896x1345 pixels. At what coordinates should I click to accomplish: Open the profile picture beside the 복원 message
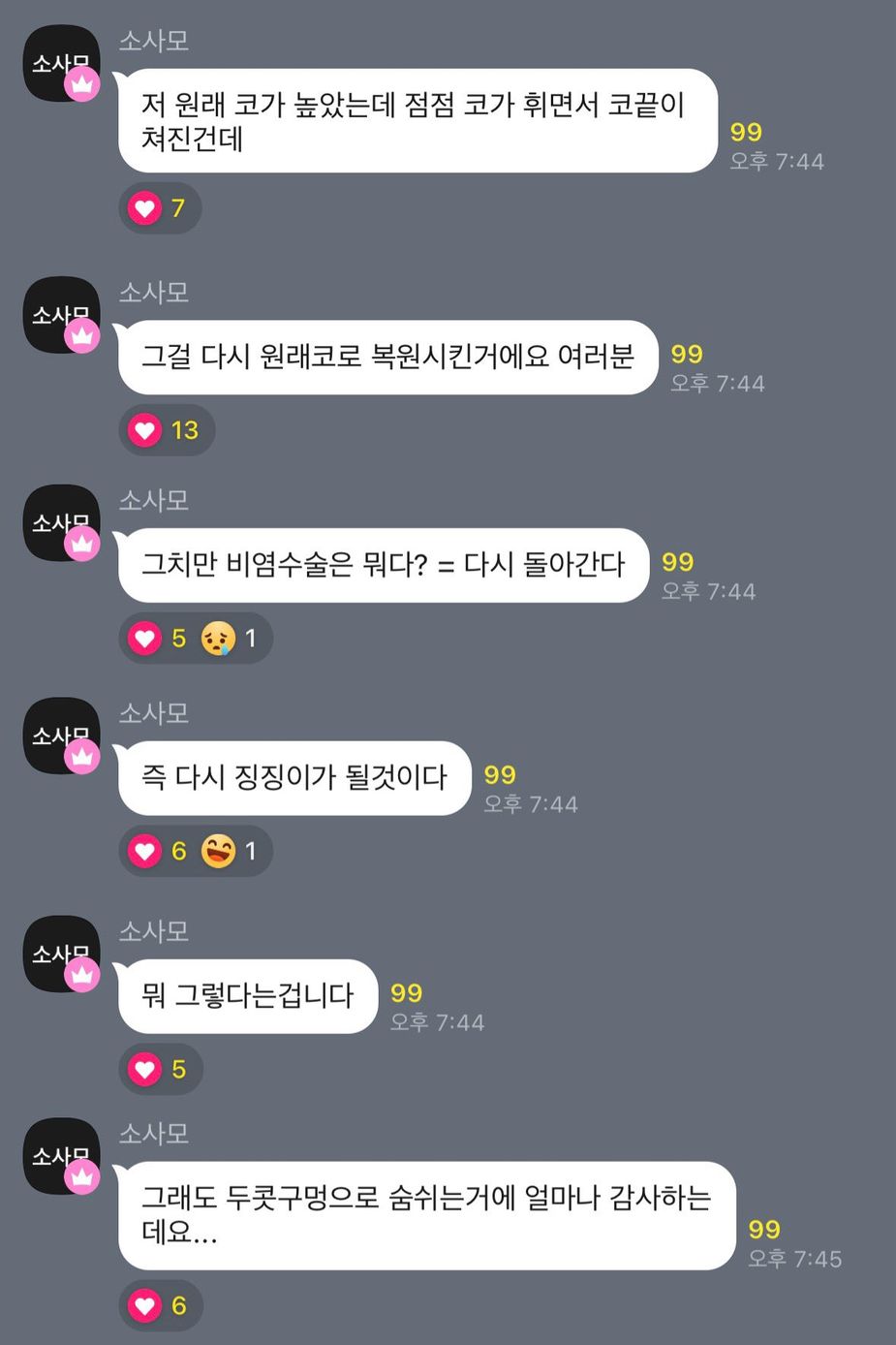point(60,315)
